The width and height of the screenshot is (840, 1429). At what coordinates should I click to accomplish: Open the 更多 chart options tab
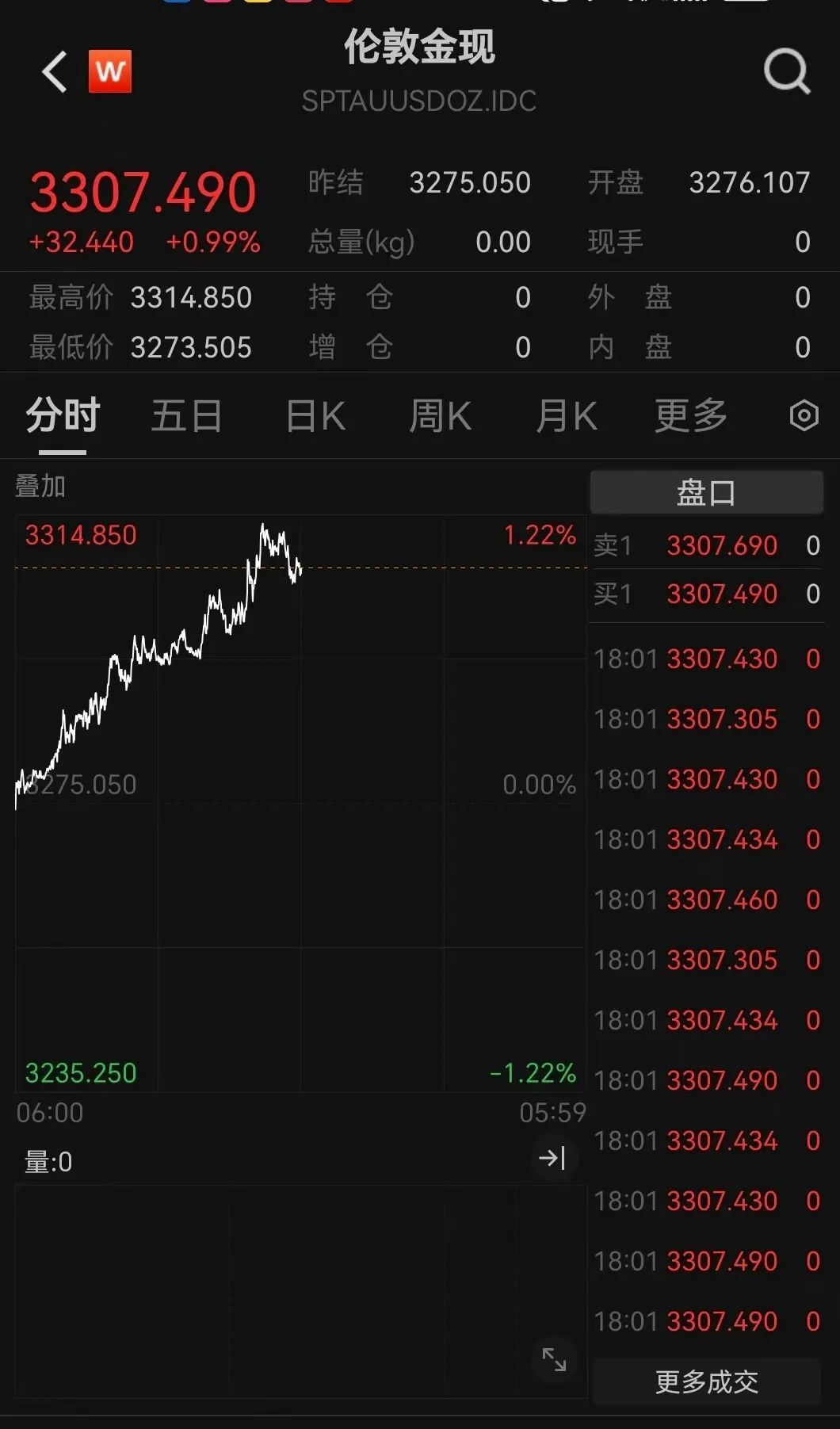coord(690,415)
